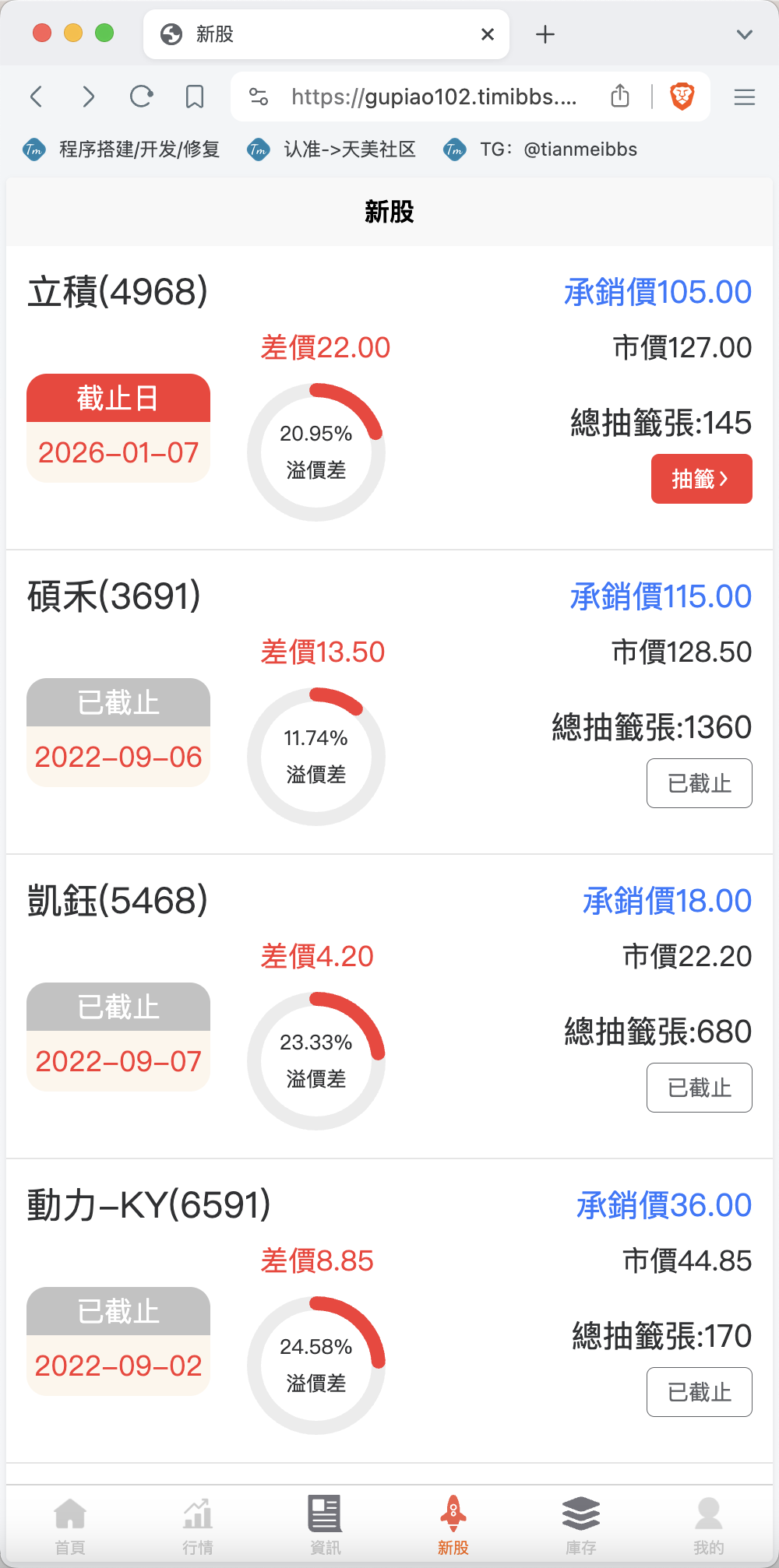Bookmark this page
This screenshot has width=779, height=1568.
tap(195, 97)
